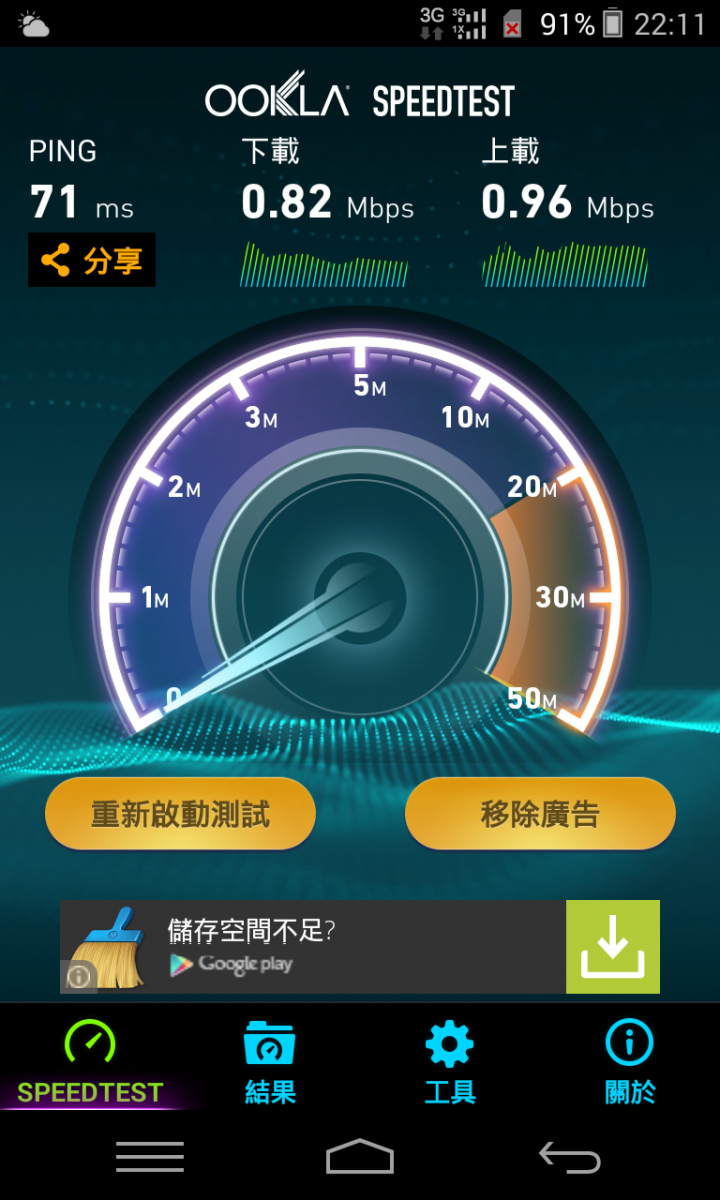Screen dimensions: 720x1200
Task: Go to the home screen
Action: click(x=360, y=1157)
